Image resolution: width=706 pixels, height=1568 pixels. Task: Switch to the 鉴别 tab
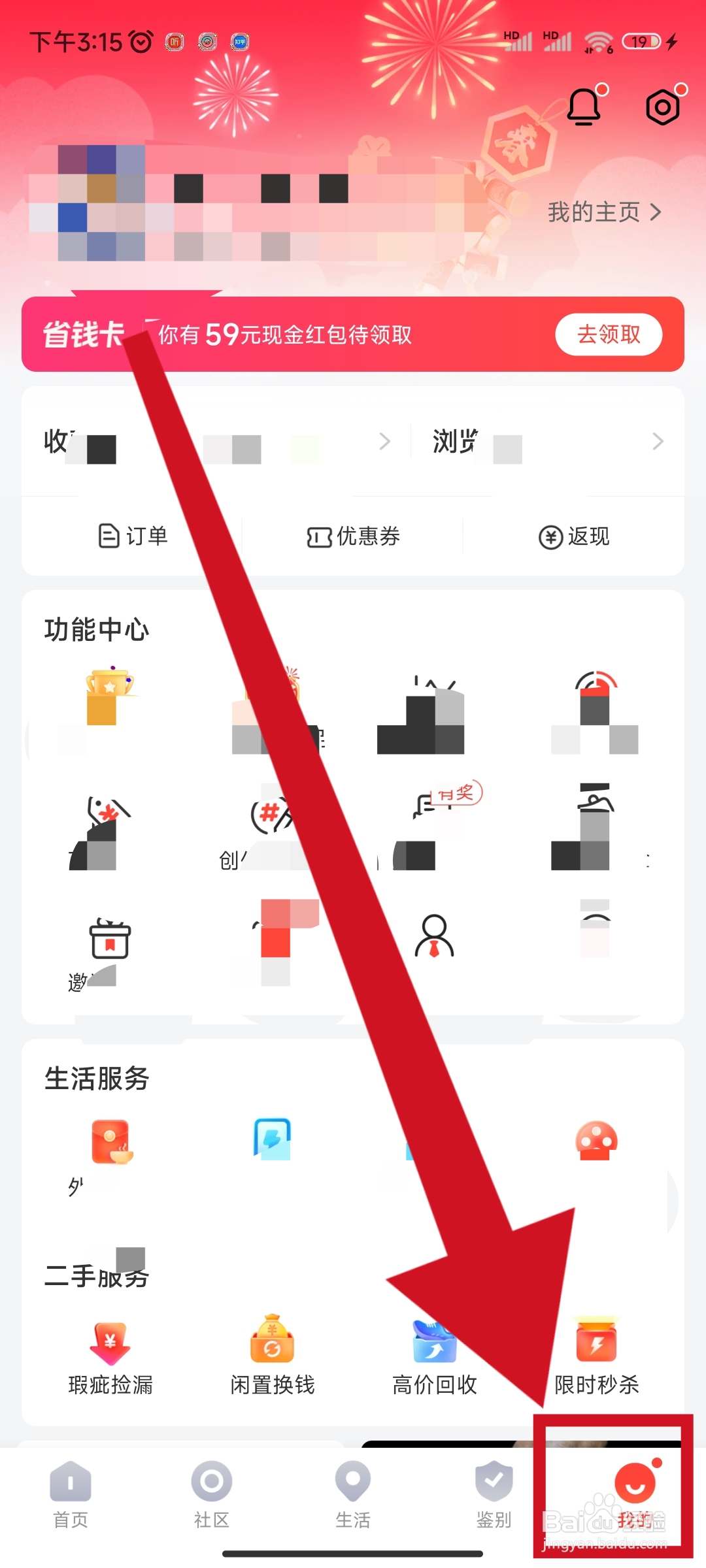tap(494, 1496)
